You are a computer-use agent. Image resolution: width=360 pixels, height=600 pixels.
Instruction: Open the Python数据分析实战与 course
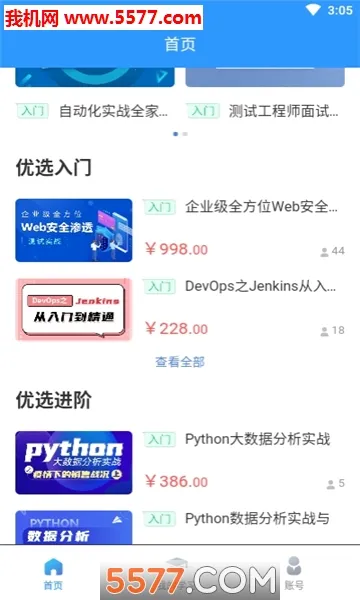point(180,527)
